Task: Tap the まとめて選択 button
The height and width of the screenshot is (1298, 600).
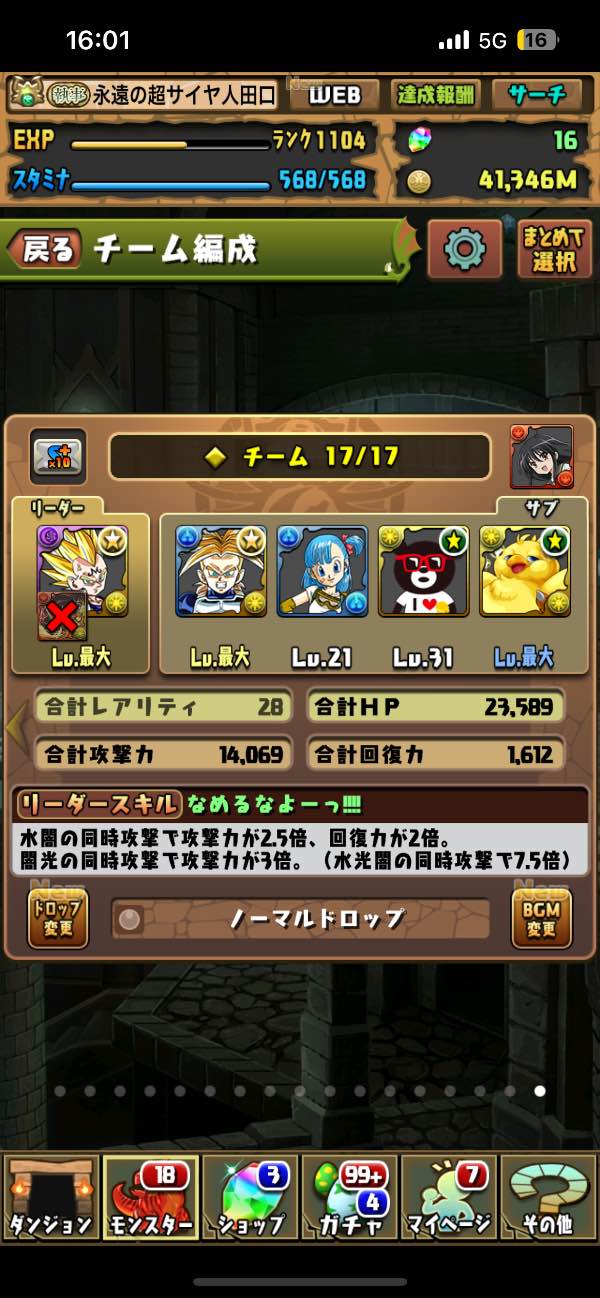Action: tap(554, 249)
